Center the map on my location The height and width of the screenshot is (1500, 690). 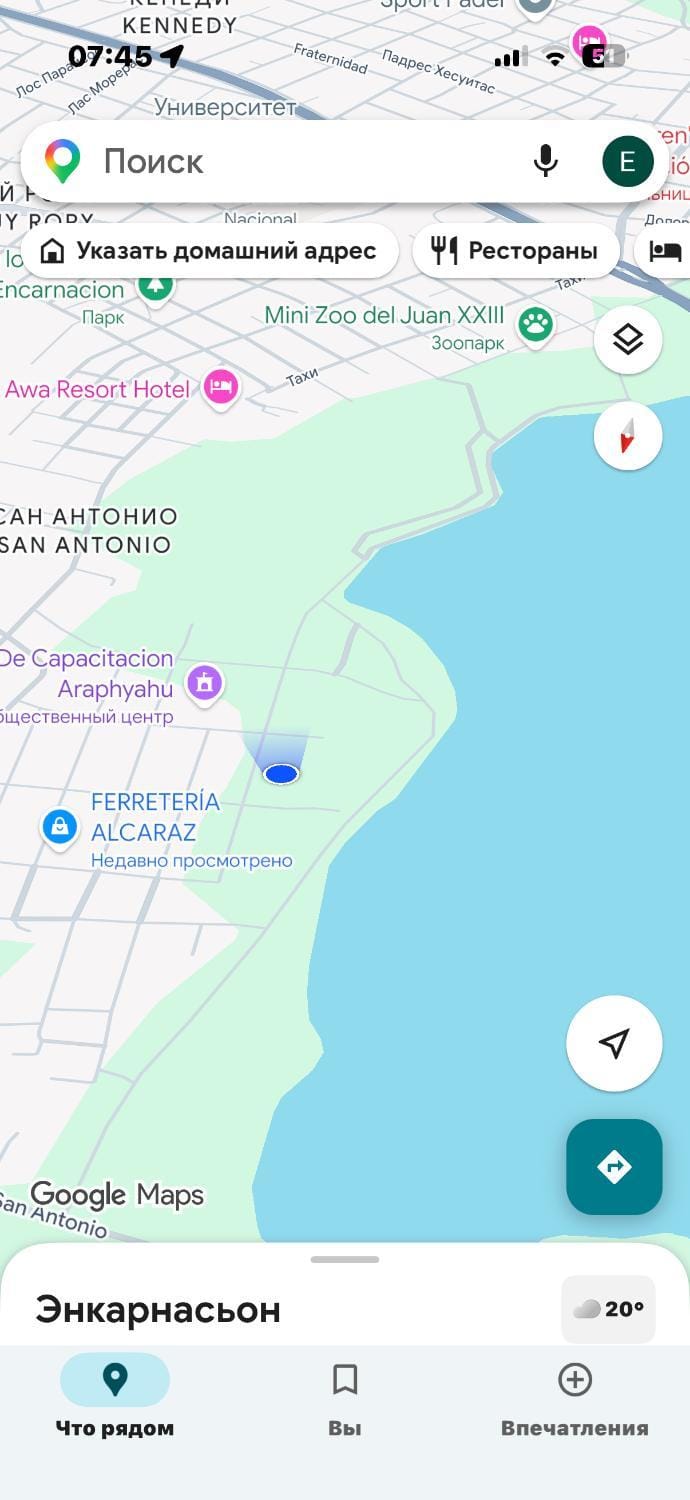614,1043
